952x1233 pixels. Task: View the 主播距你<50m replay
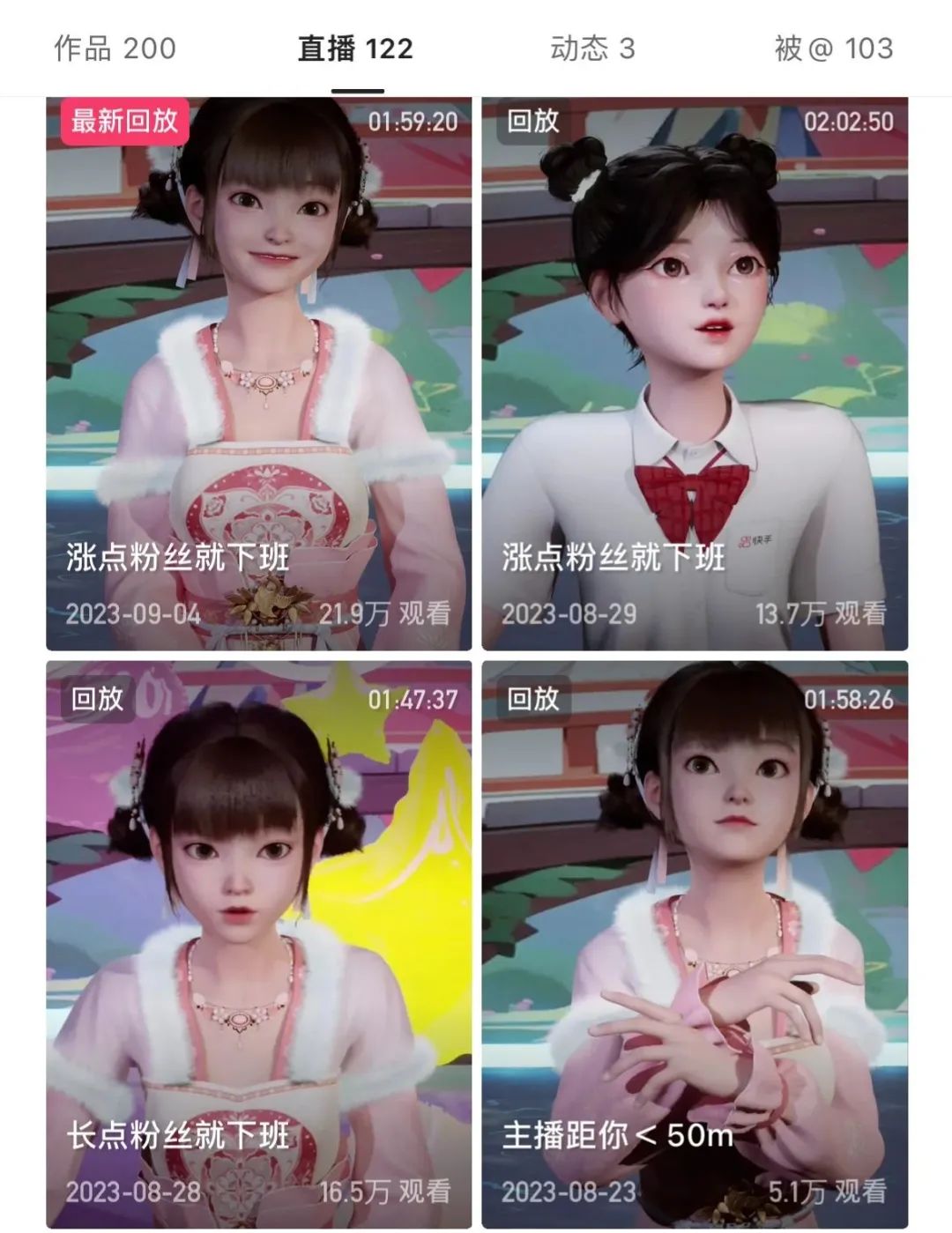(x=695, y=943)
